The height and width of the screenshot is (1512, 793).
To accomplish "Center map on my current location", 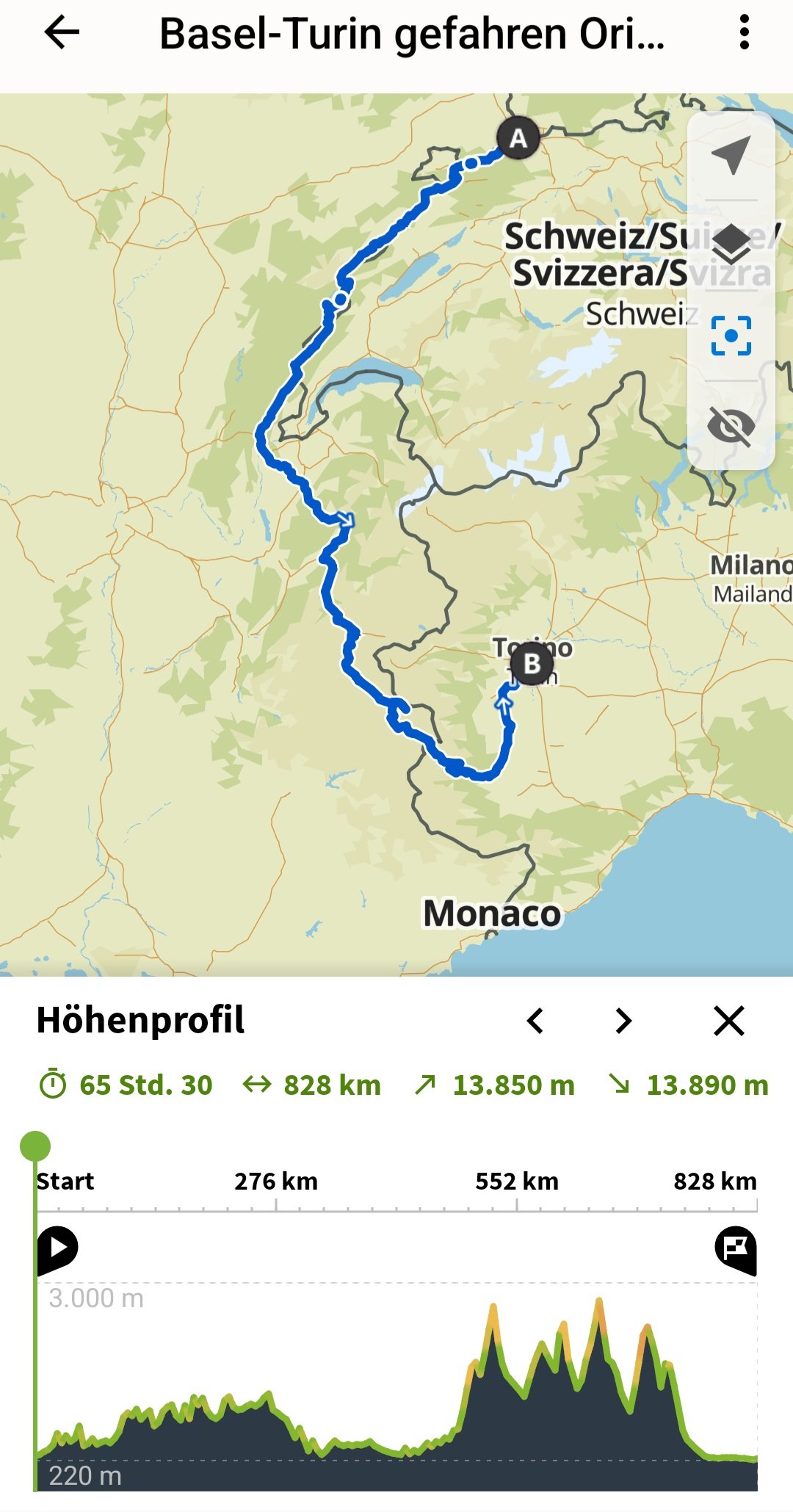I will [x=731, y=154].
